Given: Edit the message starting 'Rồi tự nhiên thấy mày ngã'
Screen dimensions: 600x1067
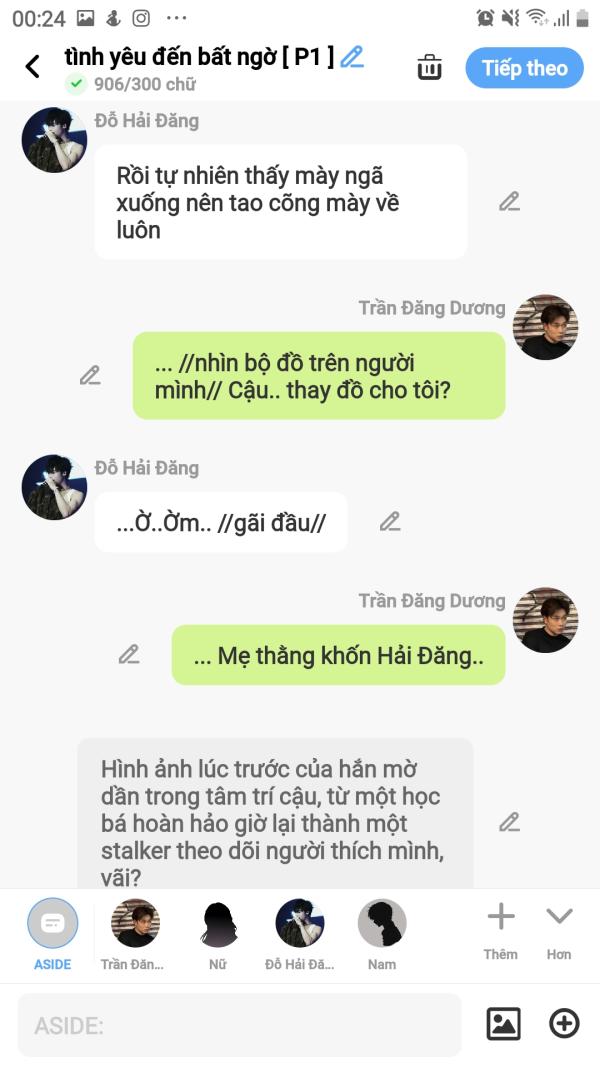Looking at the screenshot, I should [x=509, y=201].
